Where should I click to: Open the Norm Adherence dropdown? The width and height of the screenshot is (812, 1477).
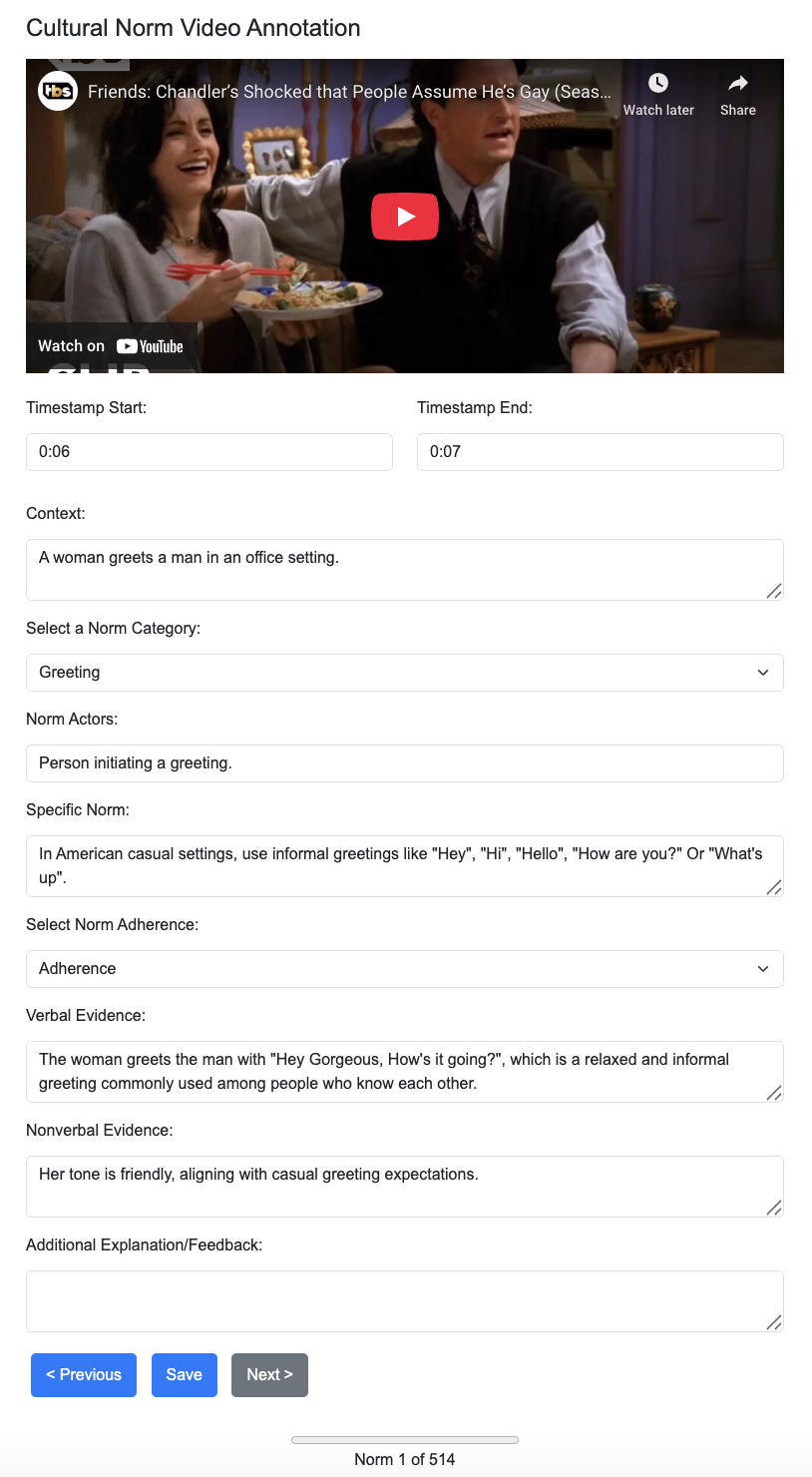click(x=404, y=969)
